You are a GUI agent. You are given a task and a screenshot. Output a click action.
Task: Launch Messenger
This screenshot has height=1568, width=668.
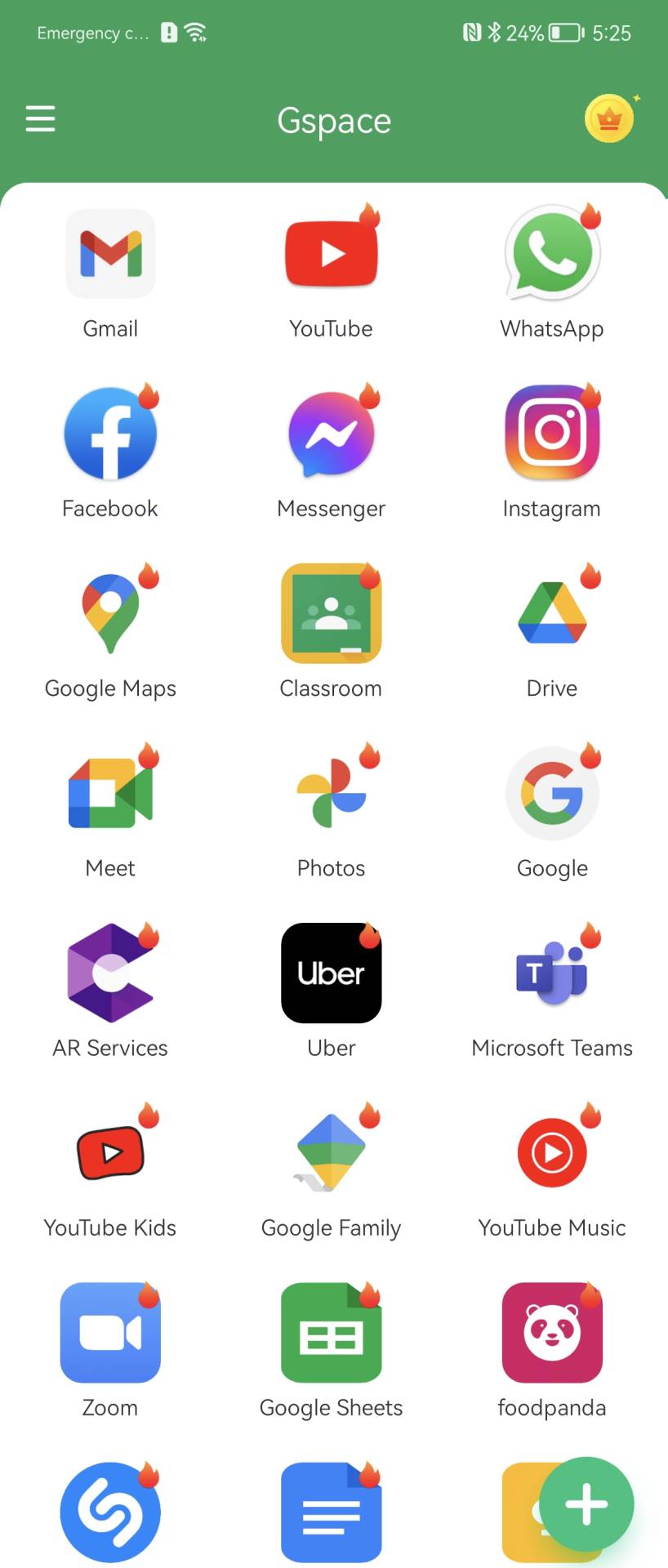pos(331,434)
